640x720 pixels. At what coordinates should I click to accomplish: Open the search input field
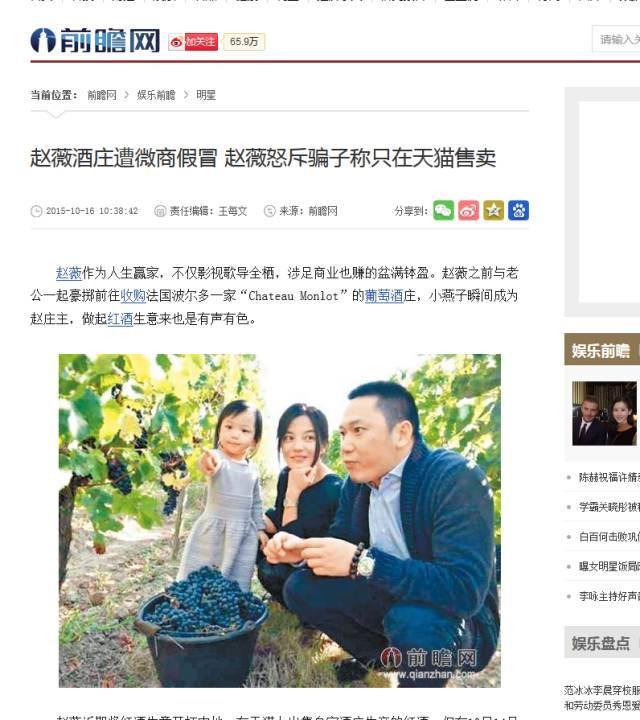(x=617, y=40)
